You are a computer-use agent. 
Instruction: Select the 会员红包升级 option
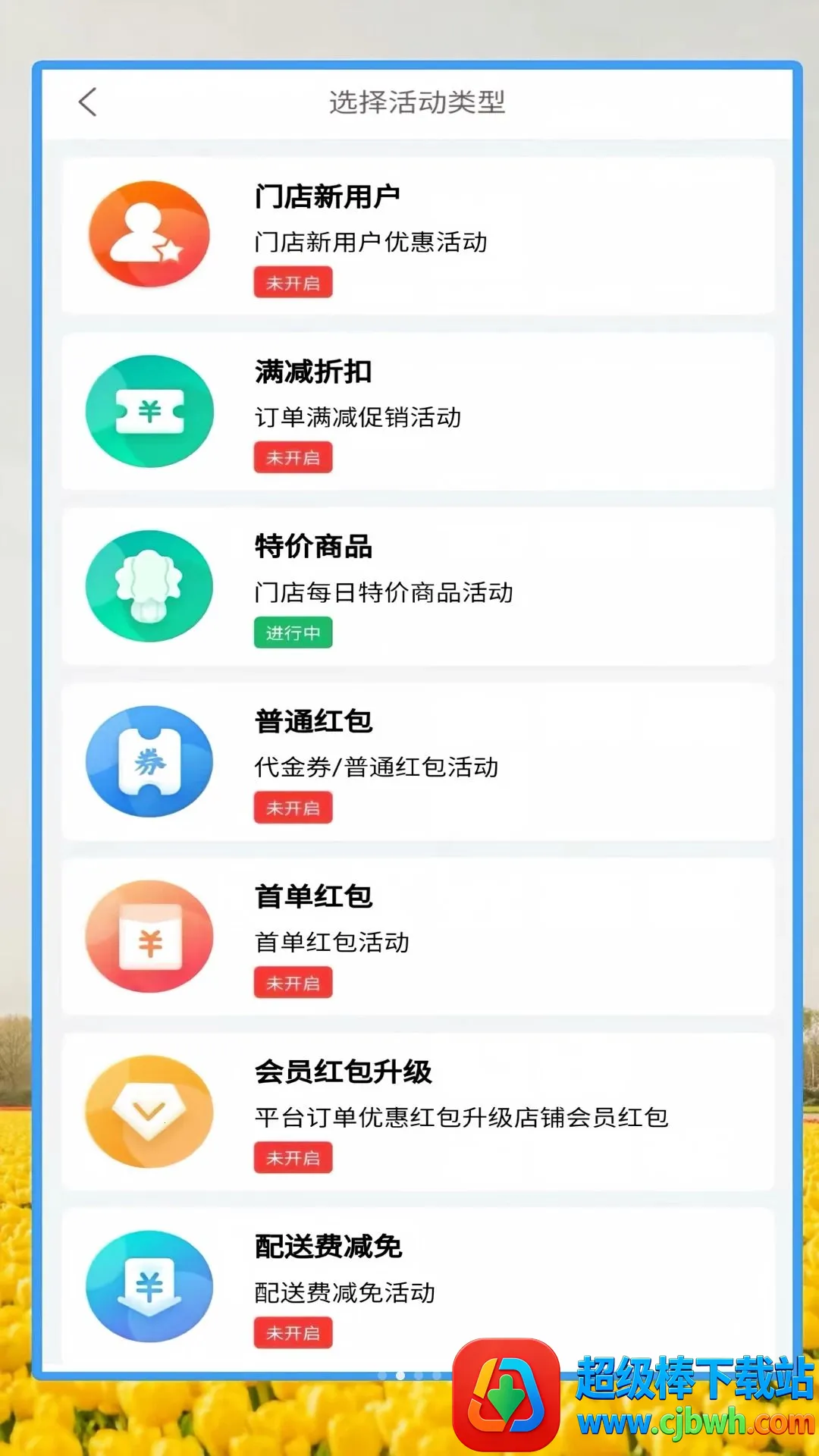coord(418,1112)
